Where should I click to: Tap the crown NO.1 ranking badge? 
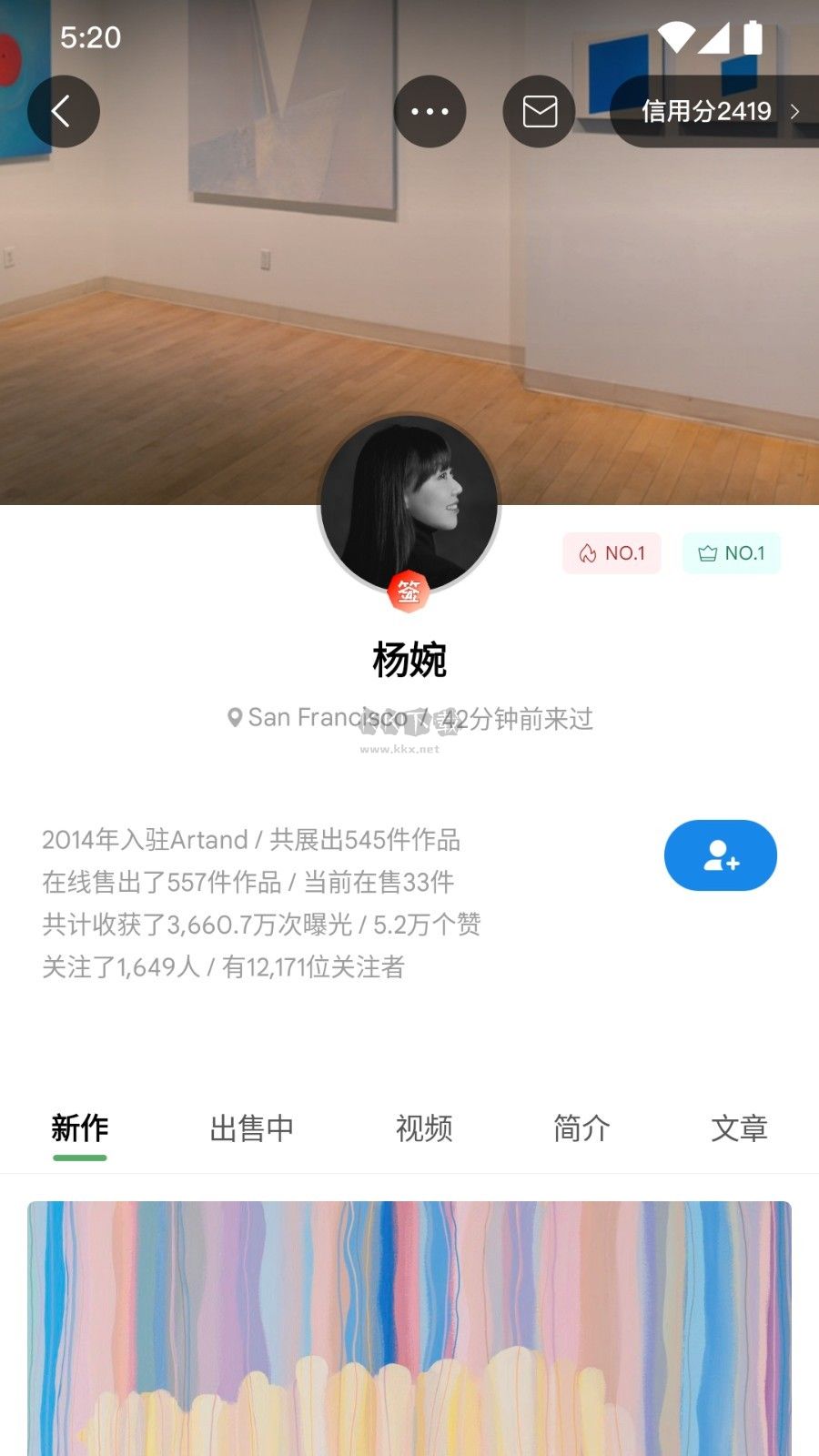click(x=732, y=552)
